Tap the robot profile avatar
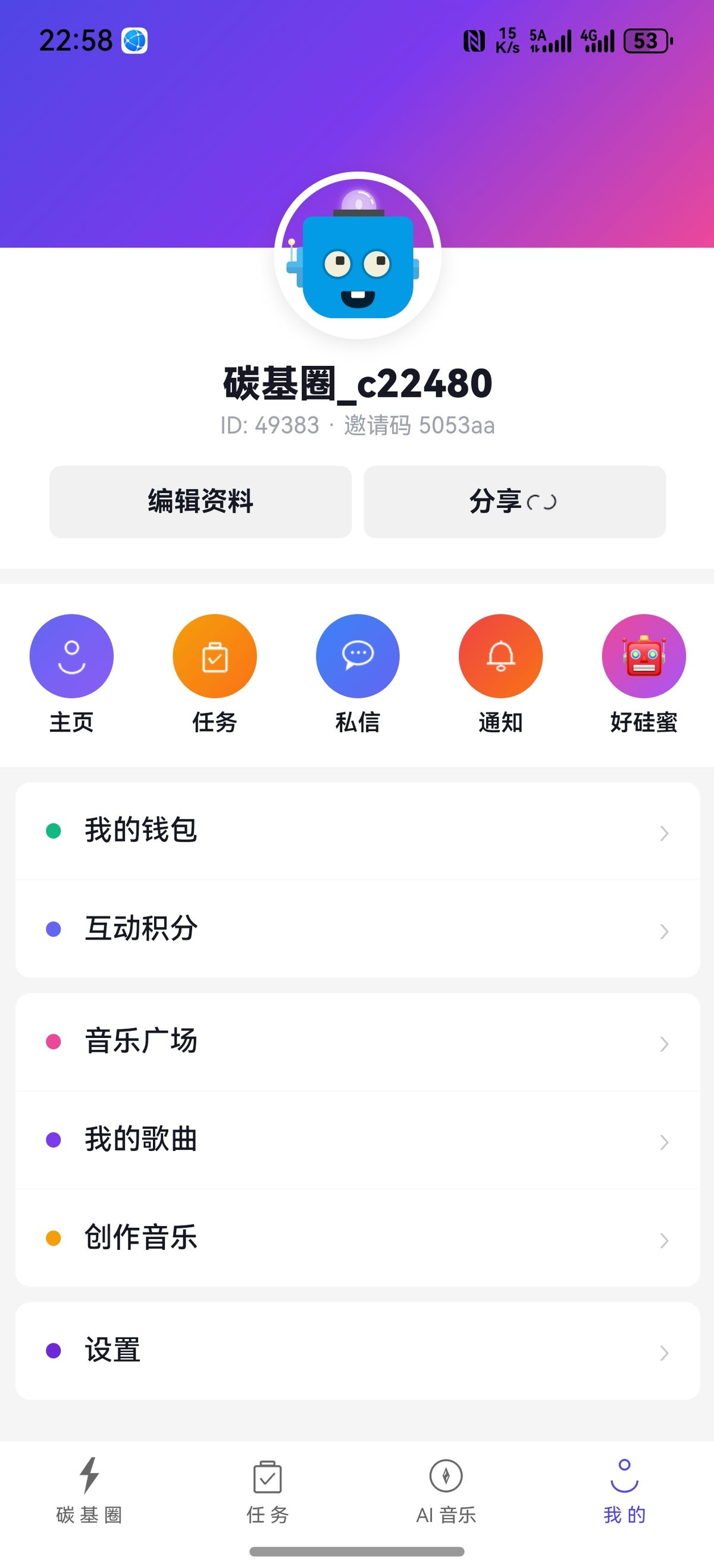This screenshot has height=1568, width=714. (x=358, y=256)
